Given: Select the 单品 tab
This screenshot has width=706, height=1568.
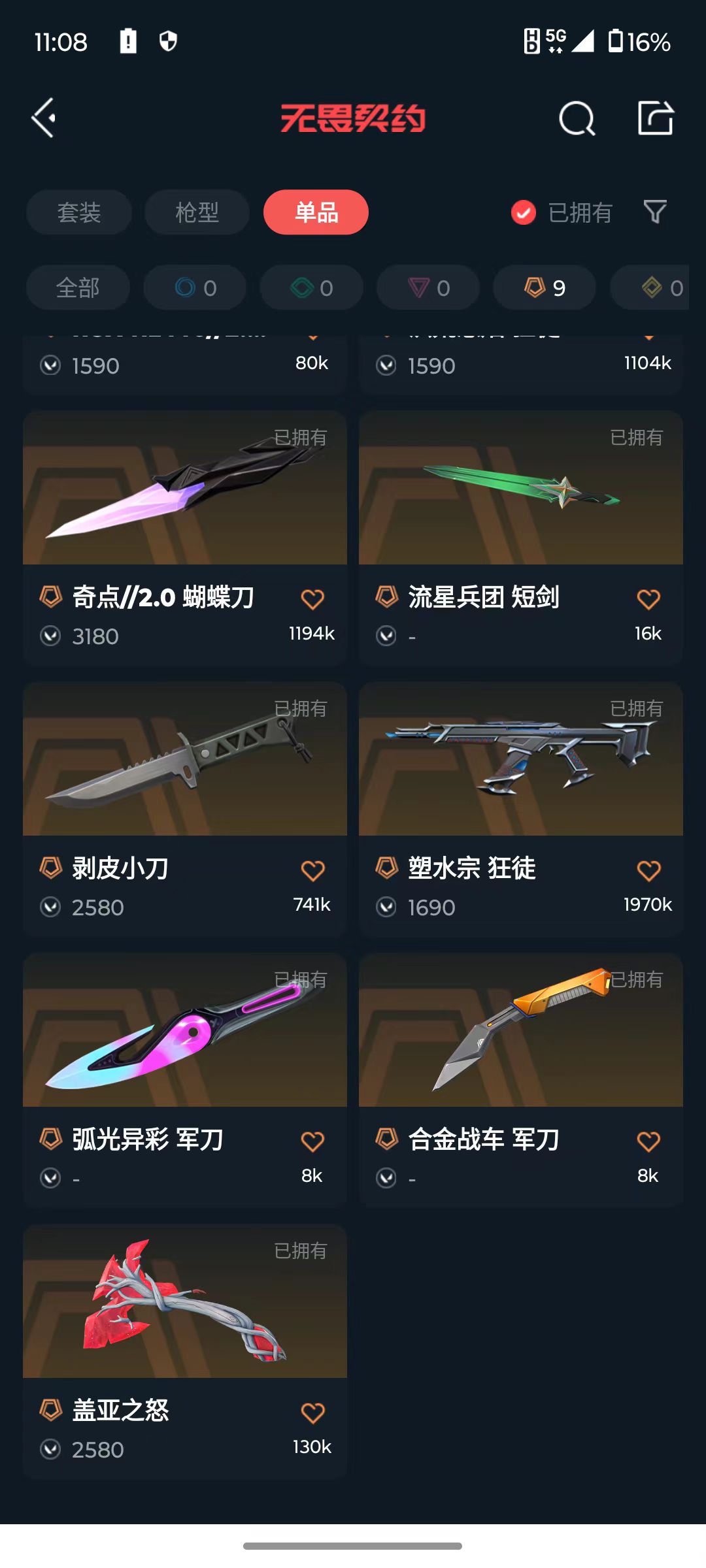Looking at the screenshot, I should pos(316,212).
